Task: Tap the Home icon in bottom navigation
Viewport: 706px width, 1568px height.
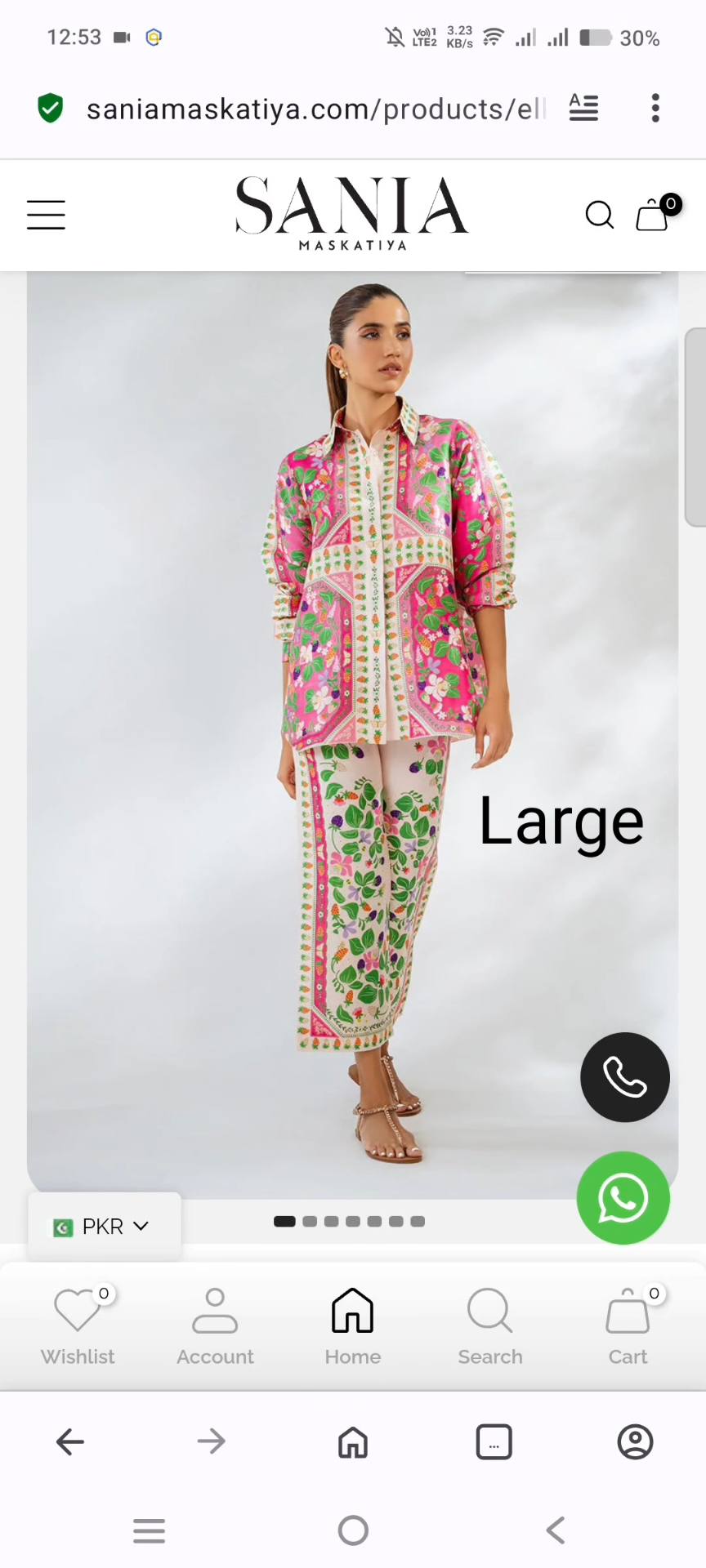Action: pyautogui.click(x=352, y=1311)
